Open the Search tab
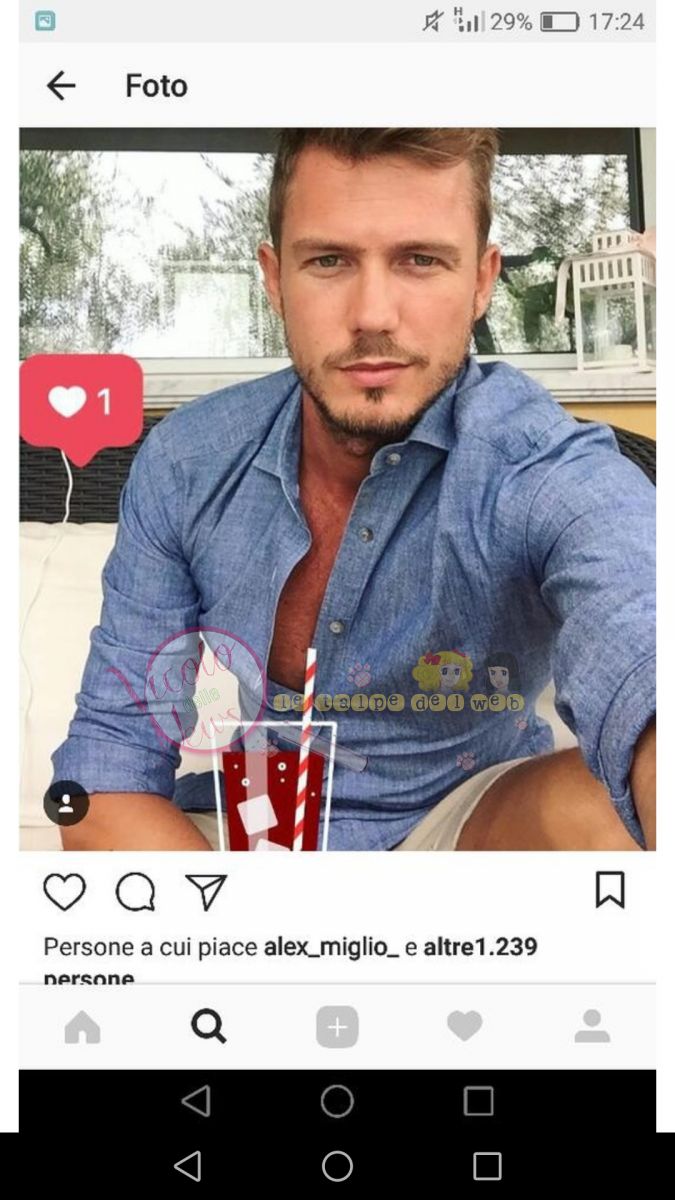This screenshot has width=675, height=1200. [x=209, y=1026]
